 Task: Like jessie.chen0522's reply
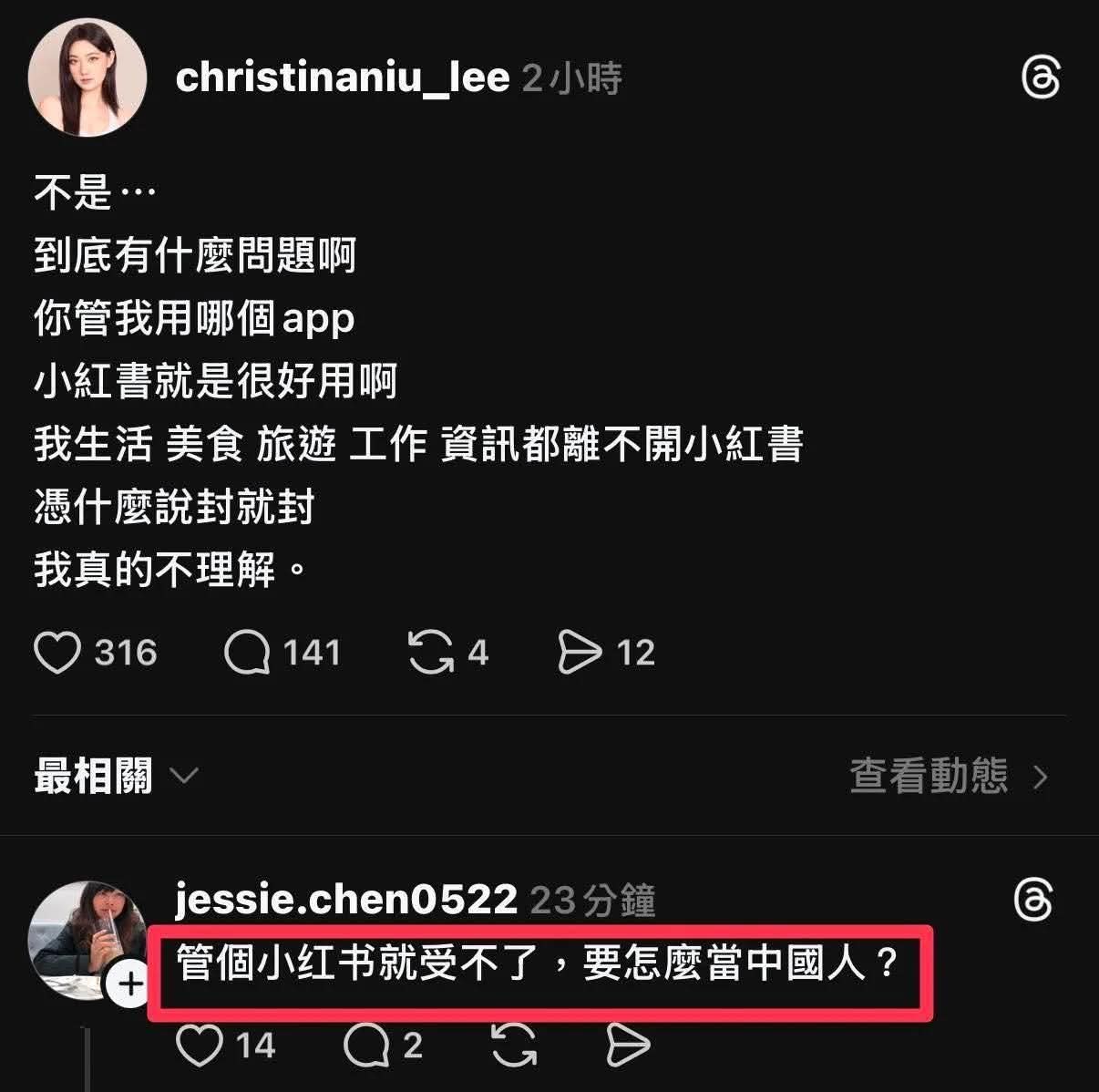(199, 1045)
